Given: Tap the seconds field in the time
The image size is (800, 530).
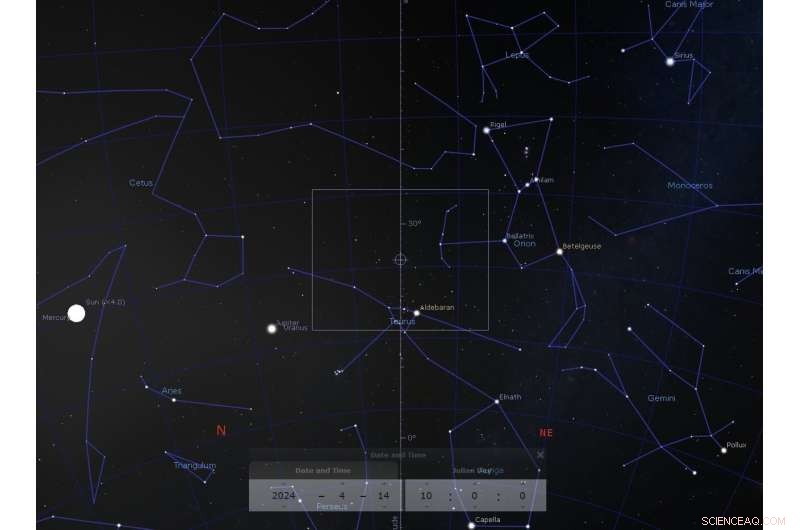Looking at the screenshot, I should [522, 495].
